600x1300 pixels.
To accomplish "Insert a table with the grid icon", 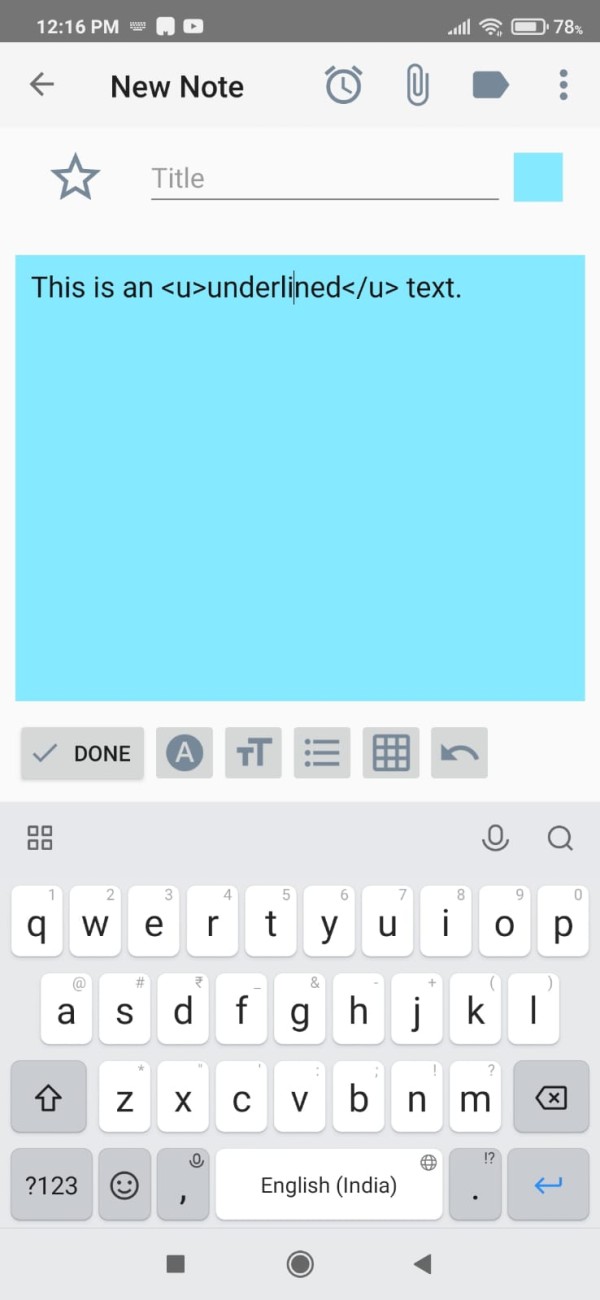I will tap(391, 753).
